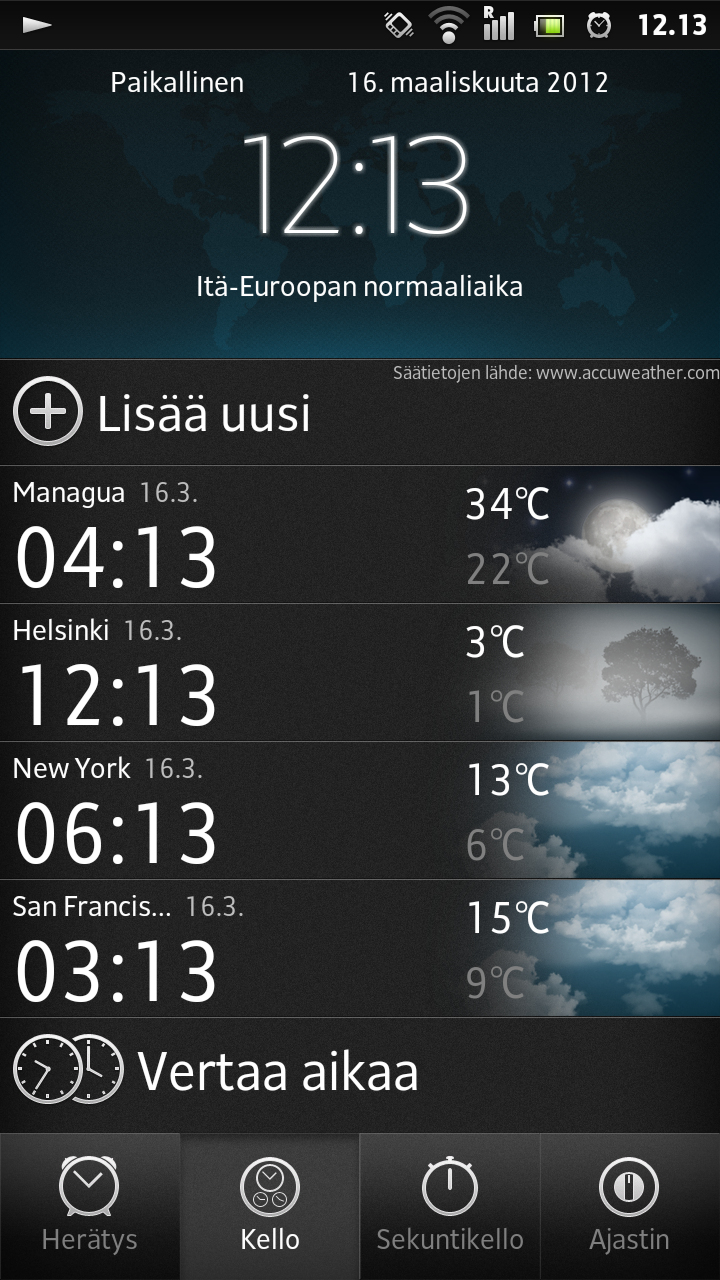Switch to the Herätys tab
The width and height of the screenshot is (720, 1280).
click(90, 1207)
